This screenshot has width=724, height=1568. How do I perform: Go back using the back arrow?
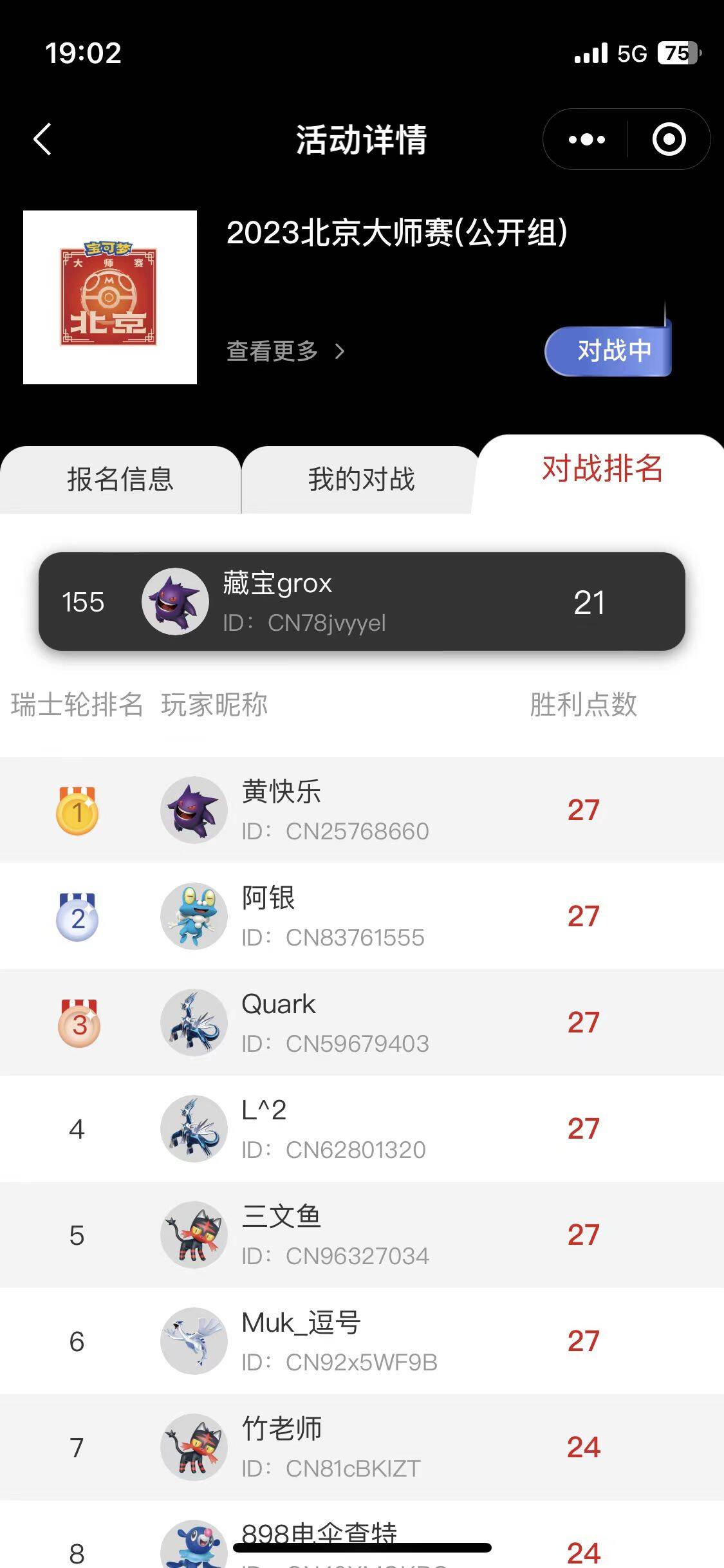(42, 139)
